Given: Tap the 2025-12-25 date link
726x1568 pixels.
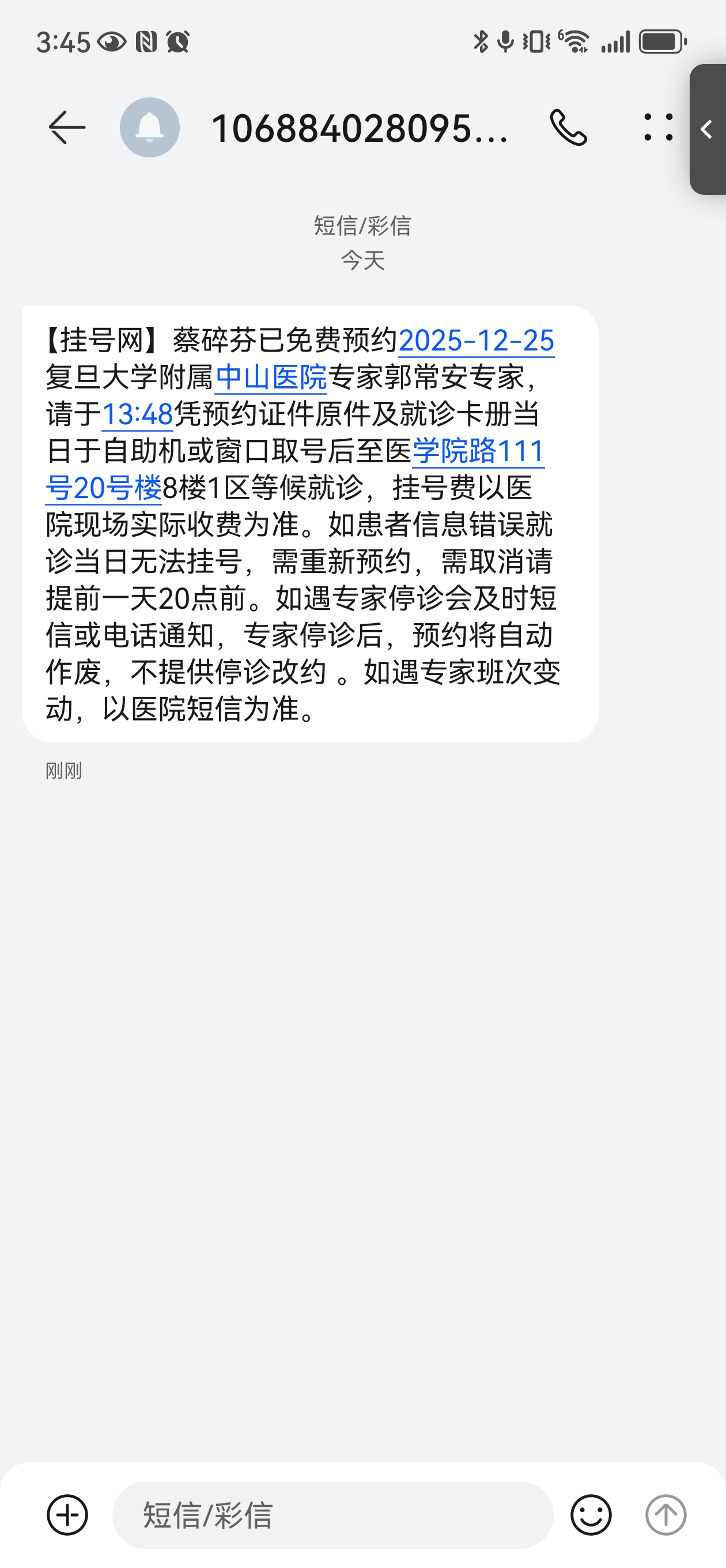Looking at the screenshot, I should (x=476, y=341).
